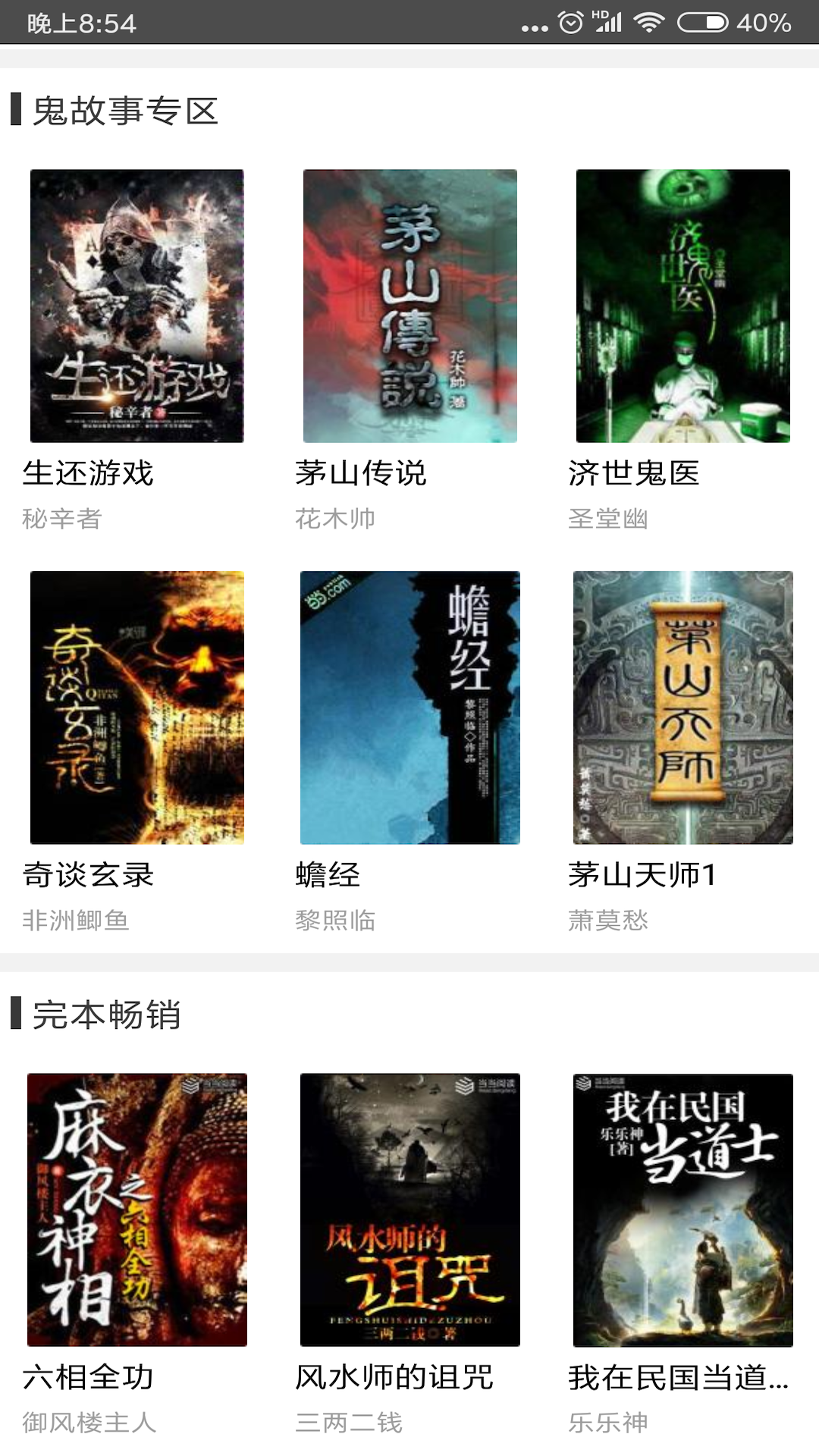Screen dimensions: 819x1456
Task: Open 奇谈玄录 by 非洲鲫鱼
Action: 136,708
